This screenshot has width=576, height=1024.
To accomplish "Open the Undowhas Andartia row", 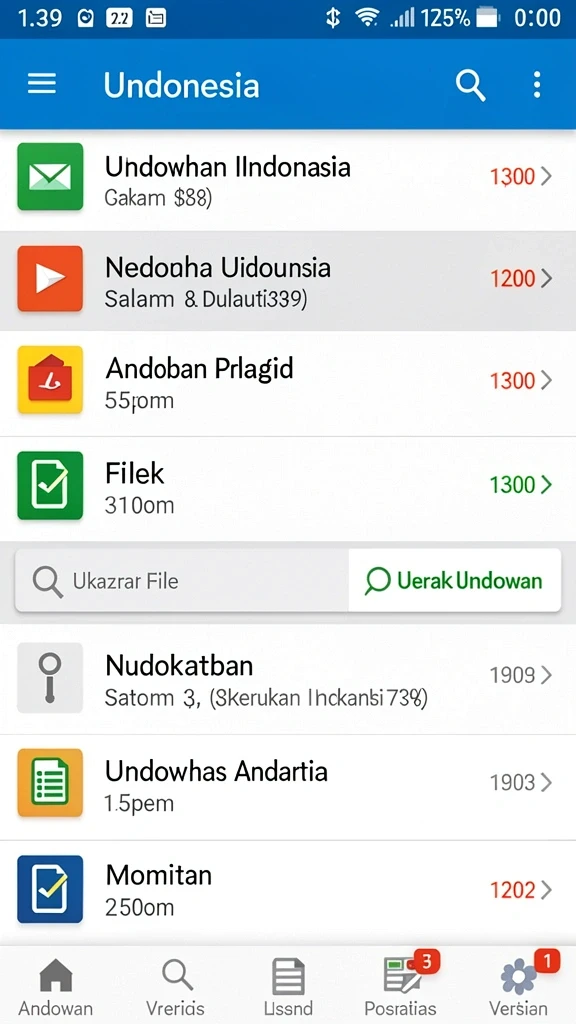I will (288, 786).
